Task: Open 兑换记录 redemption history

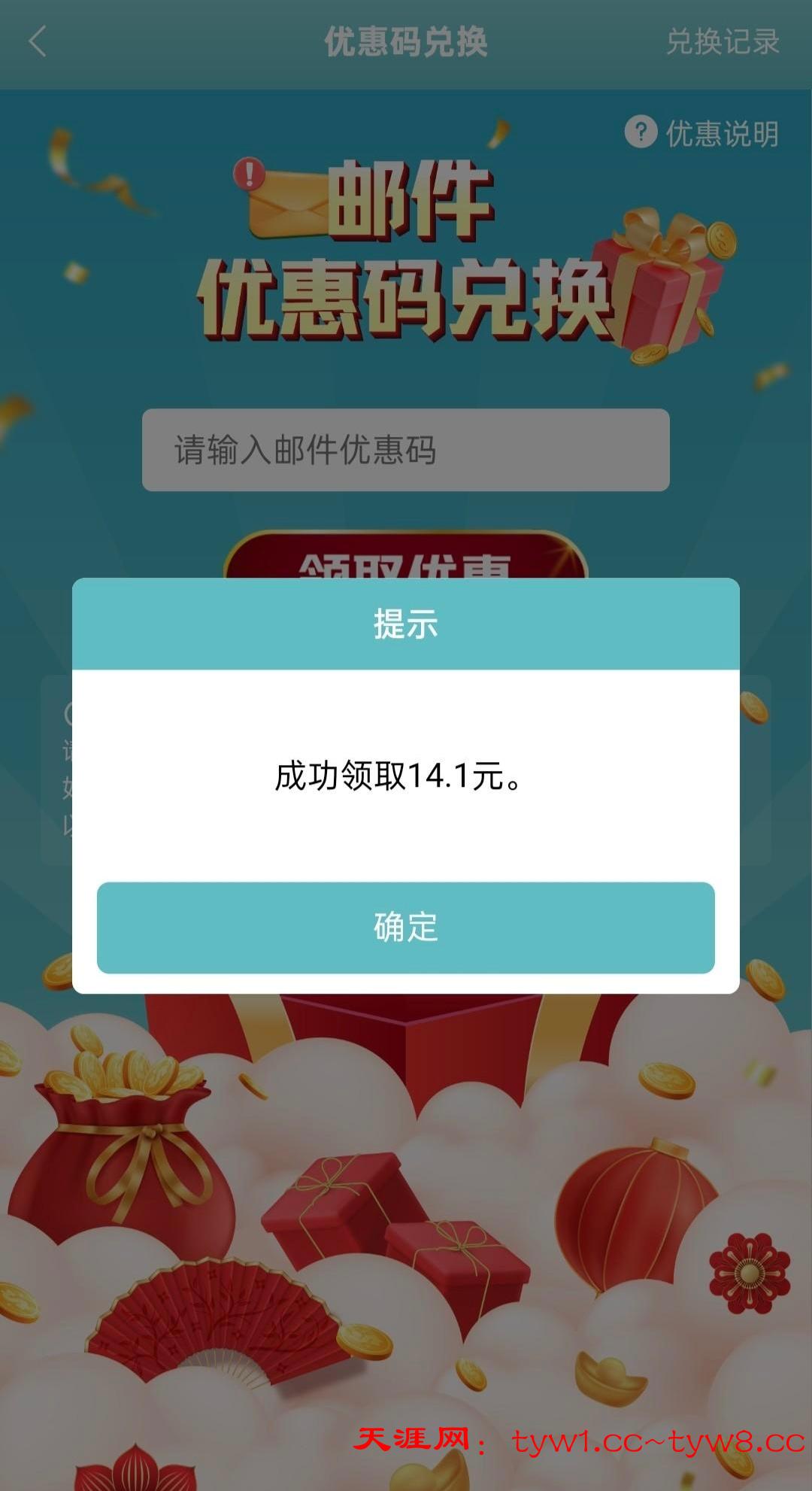Action: coord(723,42)
